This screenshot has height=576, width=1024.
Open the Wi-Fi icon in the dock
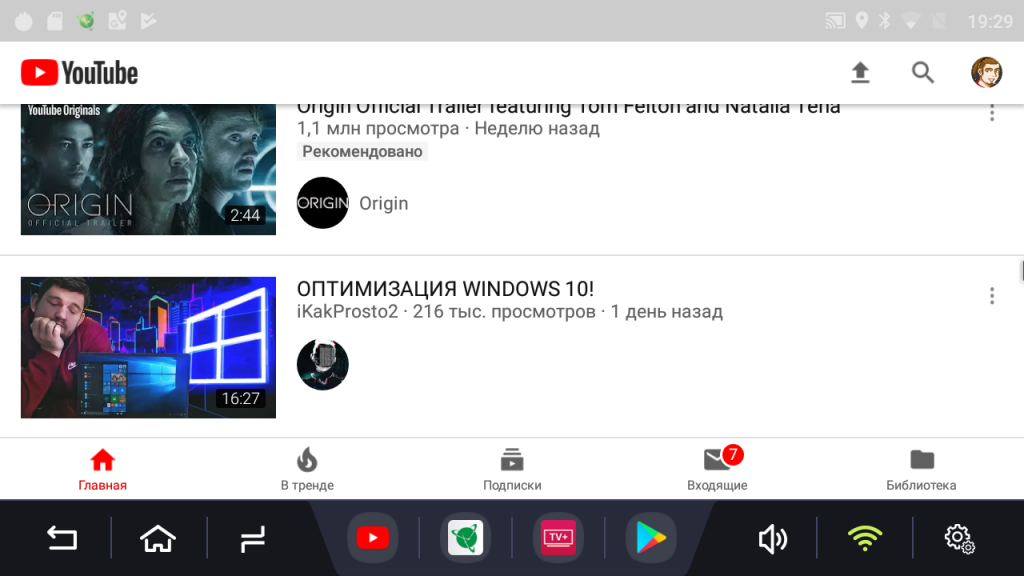[x=865, y=539]
